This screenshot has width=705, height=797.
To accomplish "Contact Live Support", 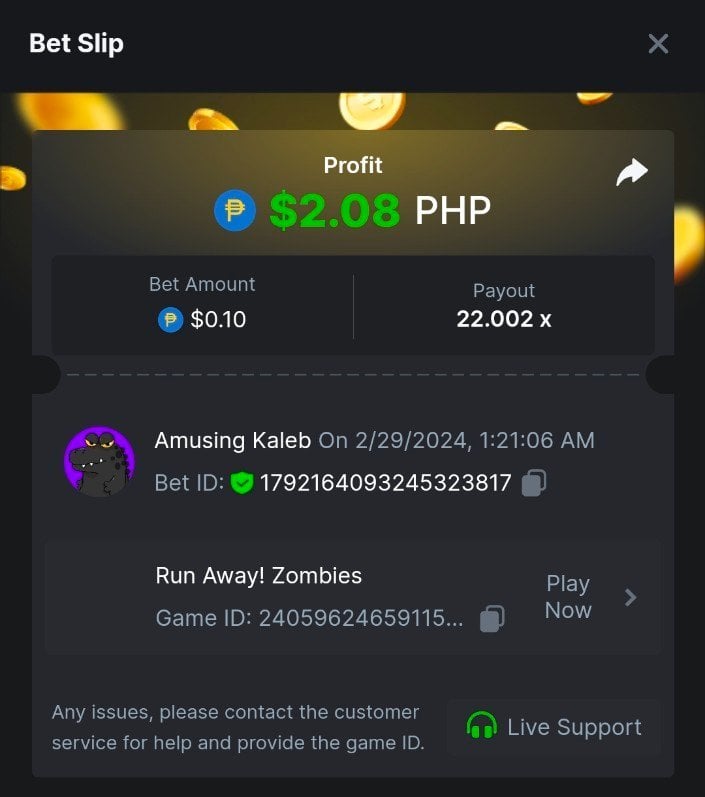I will pos(554,727).
